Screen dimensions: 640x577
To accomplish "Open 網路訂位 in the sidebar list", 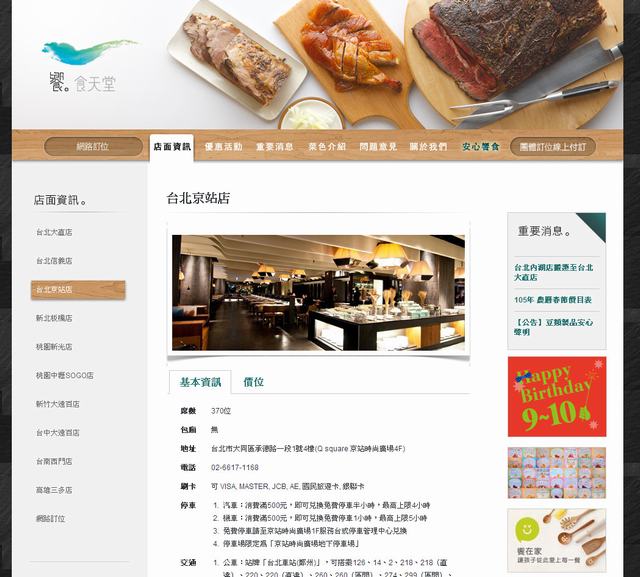I will [x=50, y=519].
